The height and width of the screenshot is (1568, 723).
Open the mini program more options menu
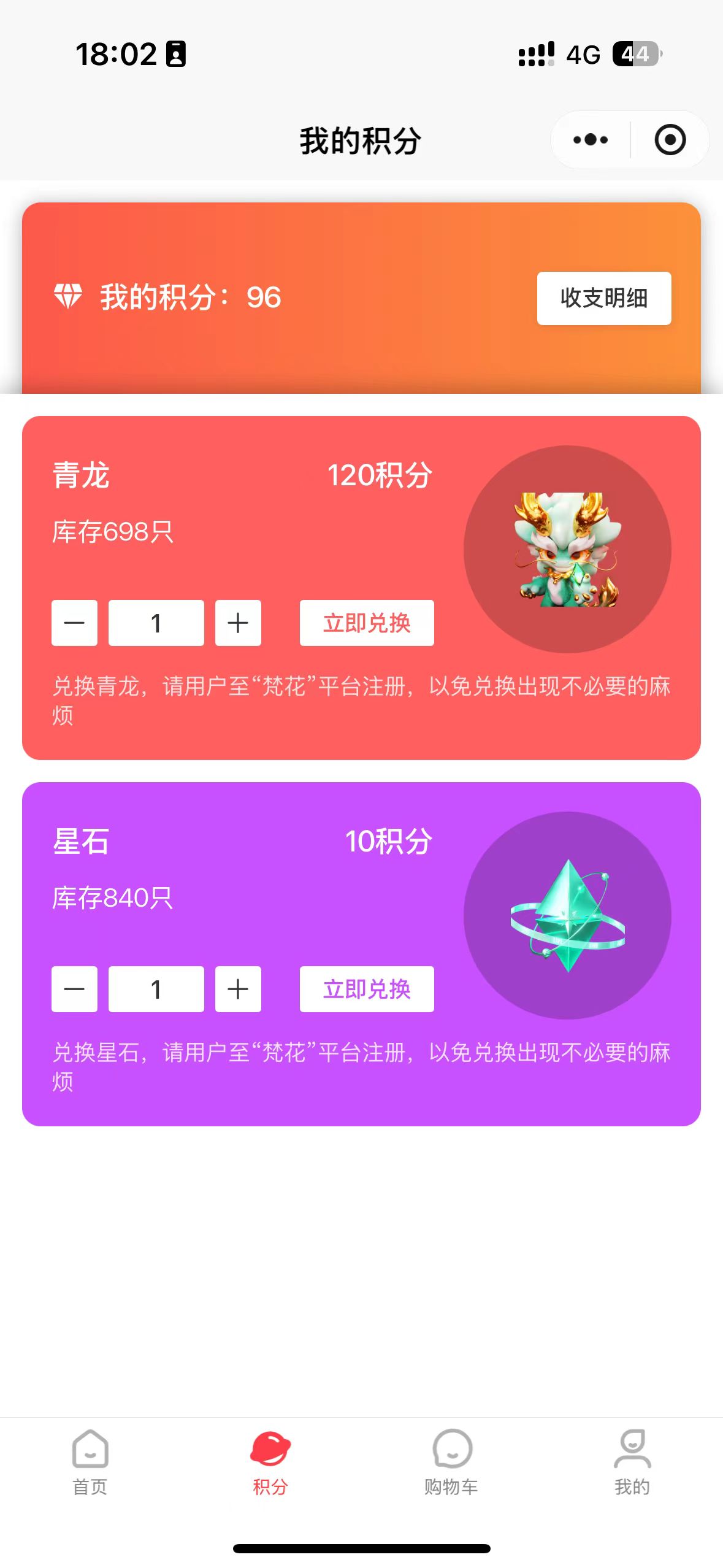coord(590,140)
